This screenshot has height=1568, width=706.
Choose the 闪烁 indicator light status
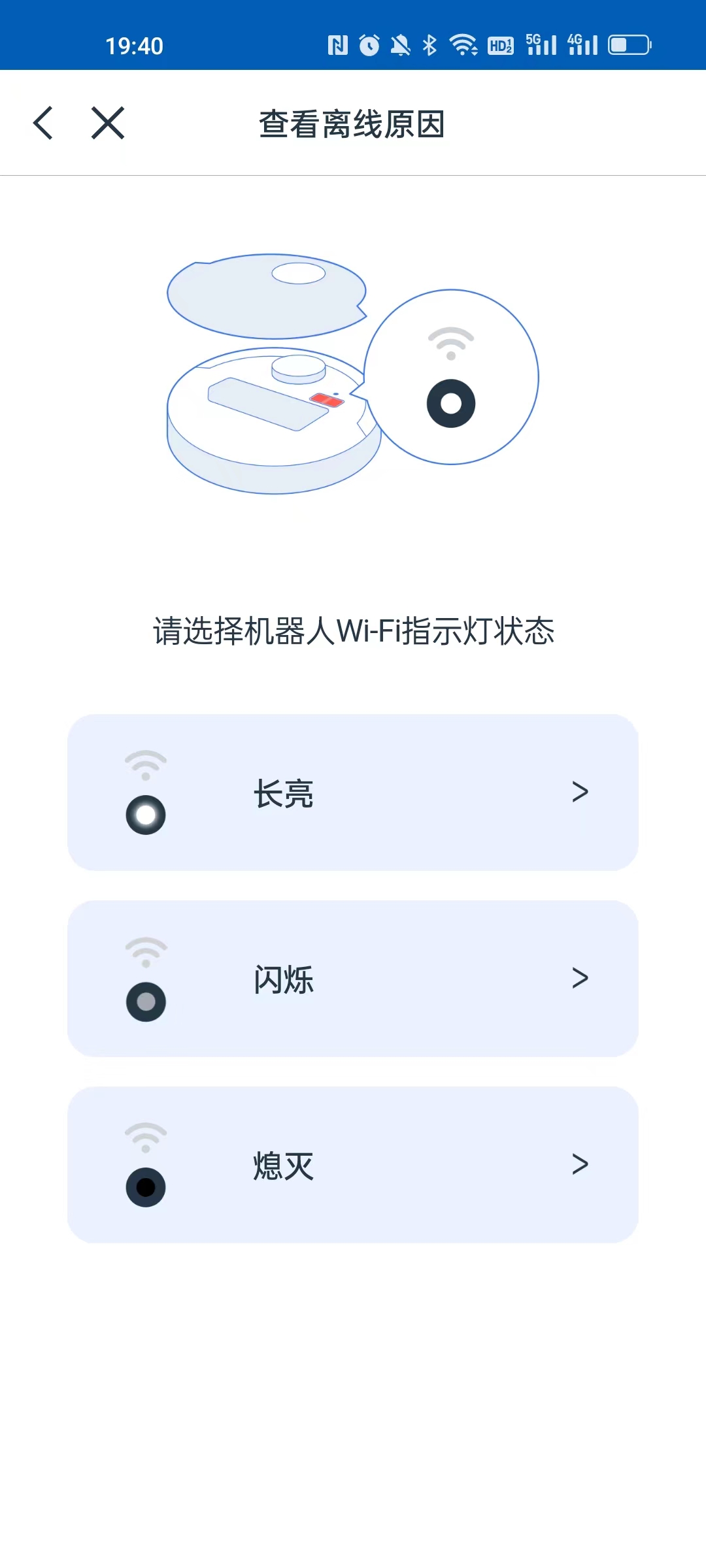[353, 979]
